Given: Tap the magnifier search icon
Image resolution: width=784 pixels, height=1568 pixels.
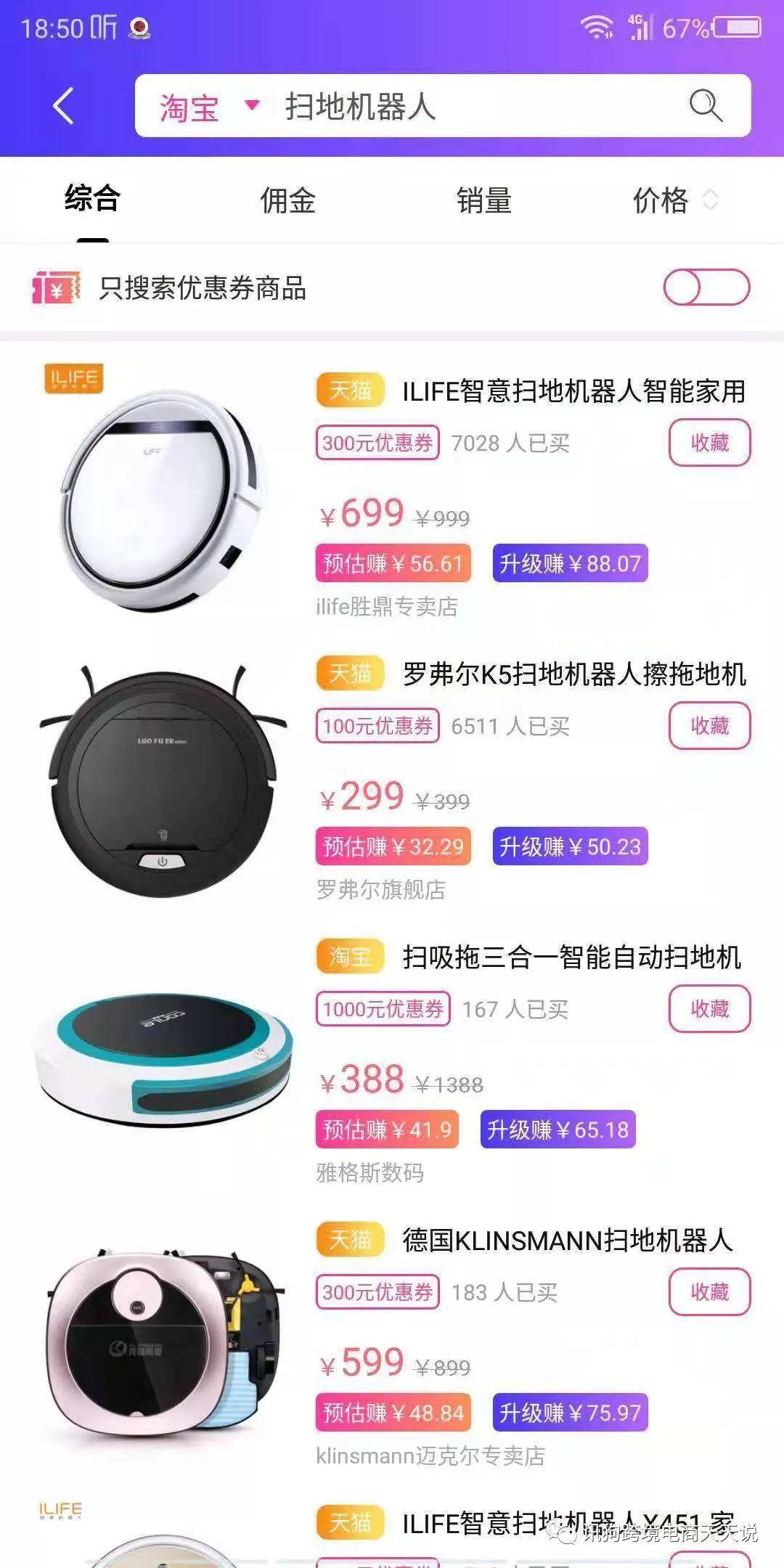Looking at the screenshot, I should [x=706, y=106].
